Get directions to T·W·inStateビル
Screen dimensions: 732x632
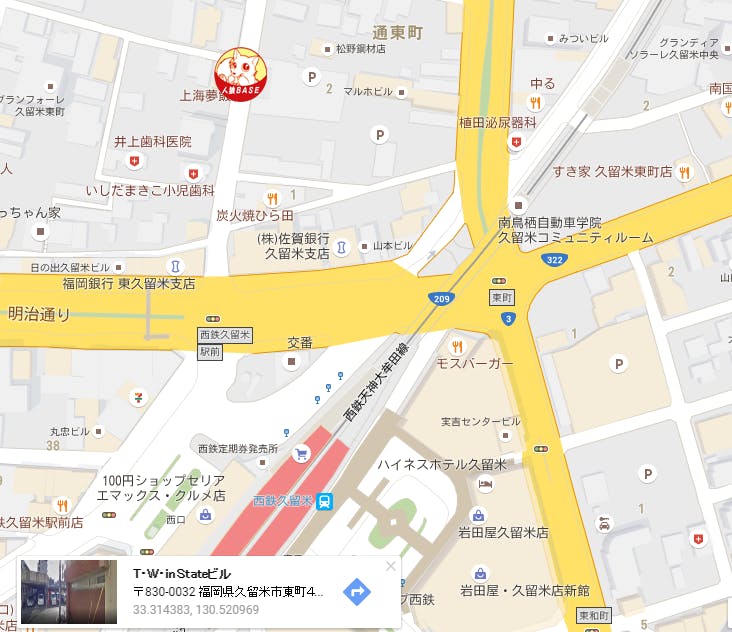356,592
